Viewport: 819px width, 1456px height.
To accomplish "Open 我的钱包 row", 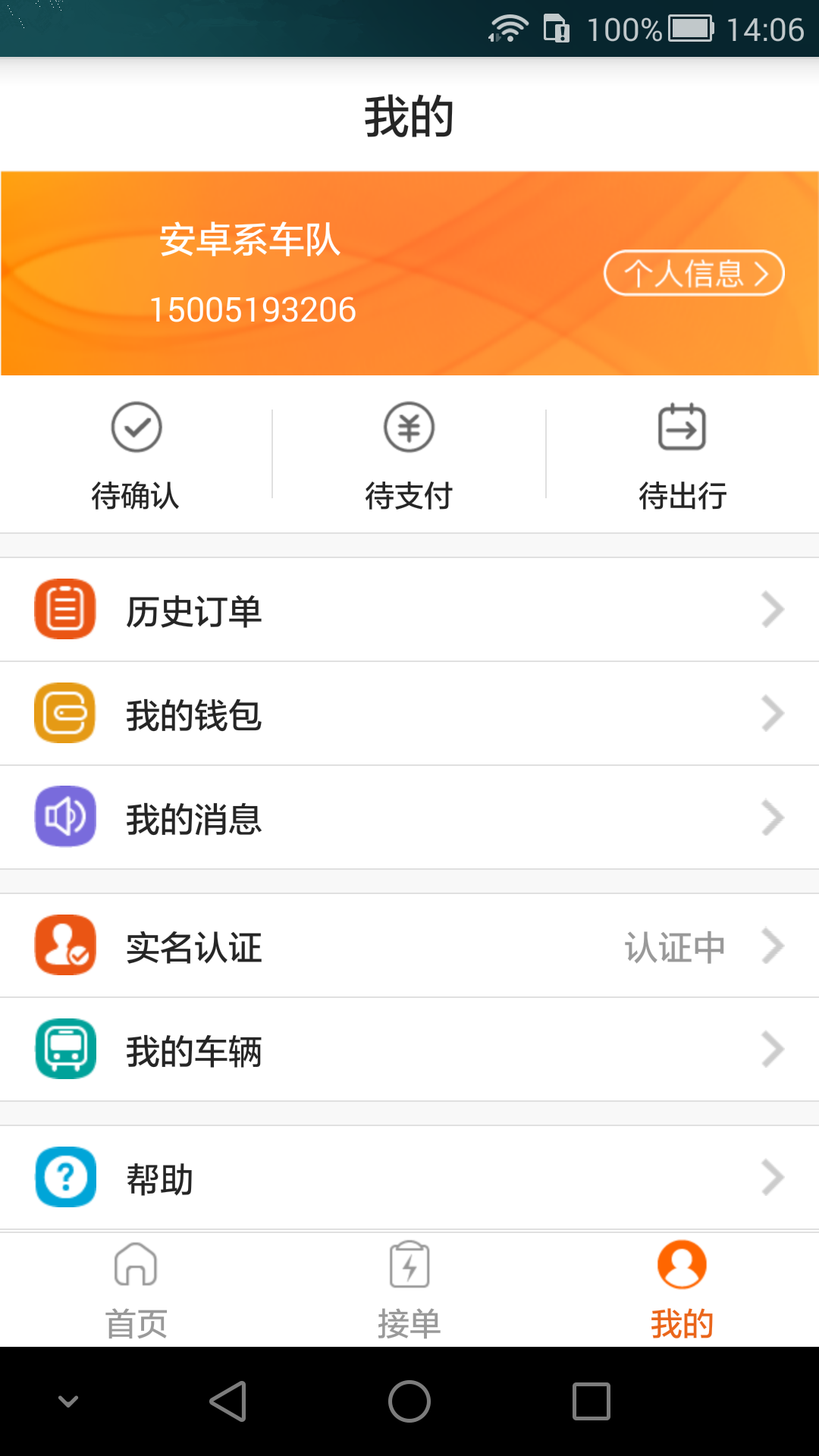I will tap(409, 714).
